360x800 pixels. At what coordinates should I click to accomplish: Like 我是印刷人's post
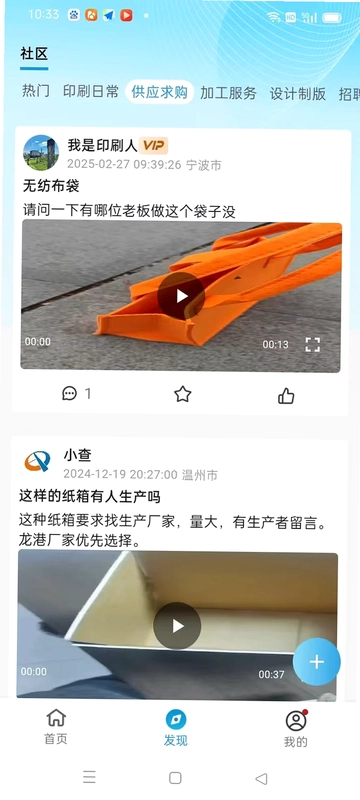pyautogui.click(x=286, y=396)
